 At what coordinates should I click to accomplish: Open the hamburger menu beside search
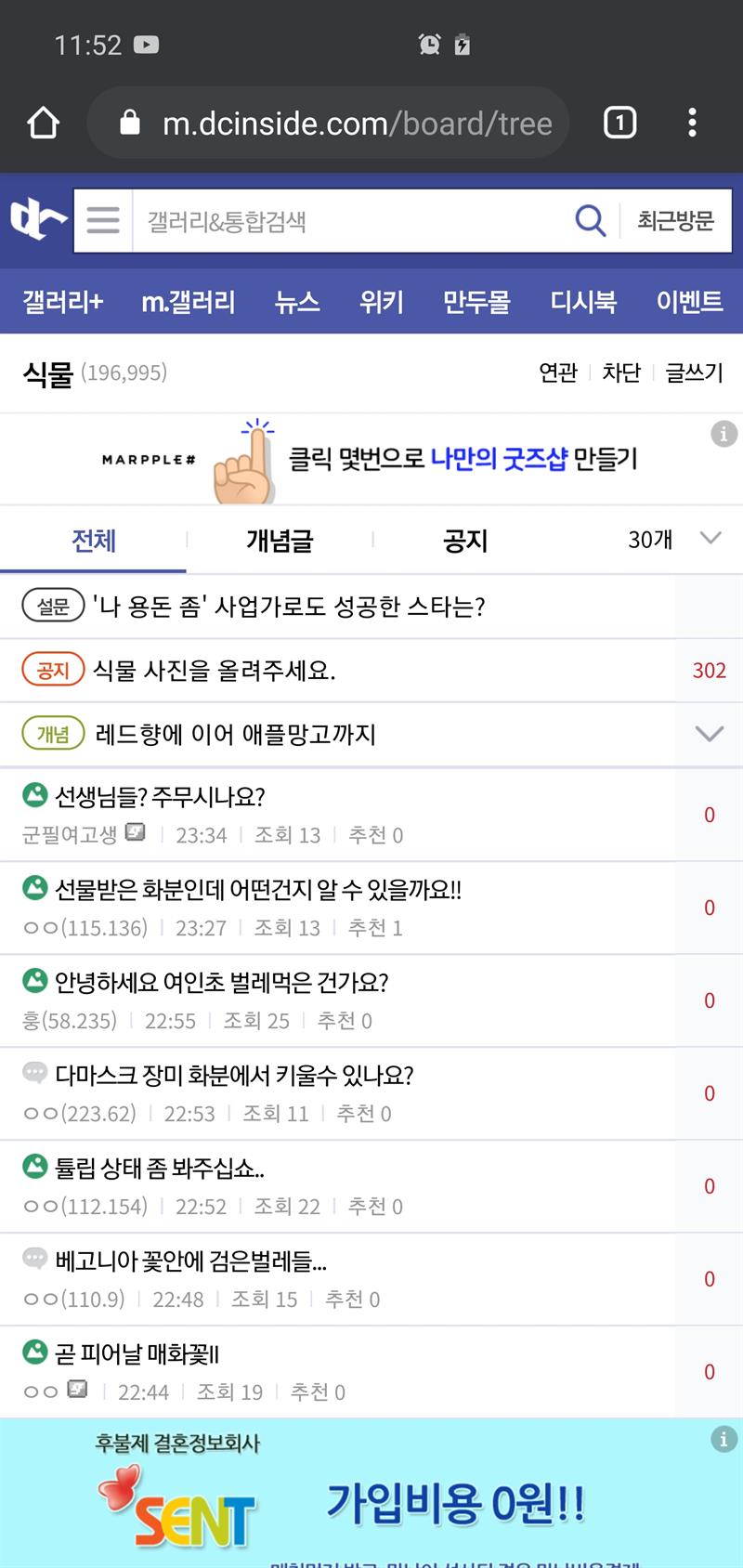(103, 221)
